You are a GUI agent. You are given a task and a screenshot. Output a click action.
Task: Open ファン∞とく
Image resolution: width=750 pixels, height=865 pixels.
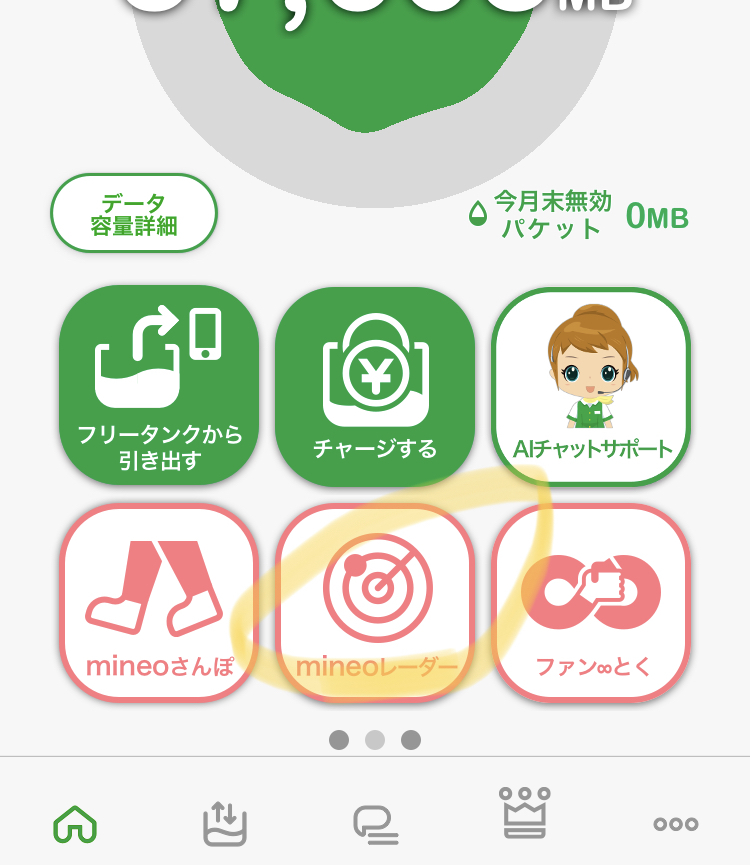[x=591, y=602]
